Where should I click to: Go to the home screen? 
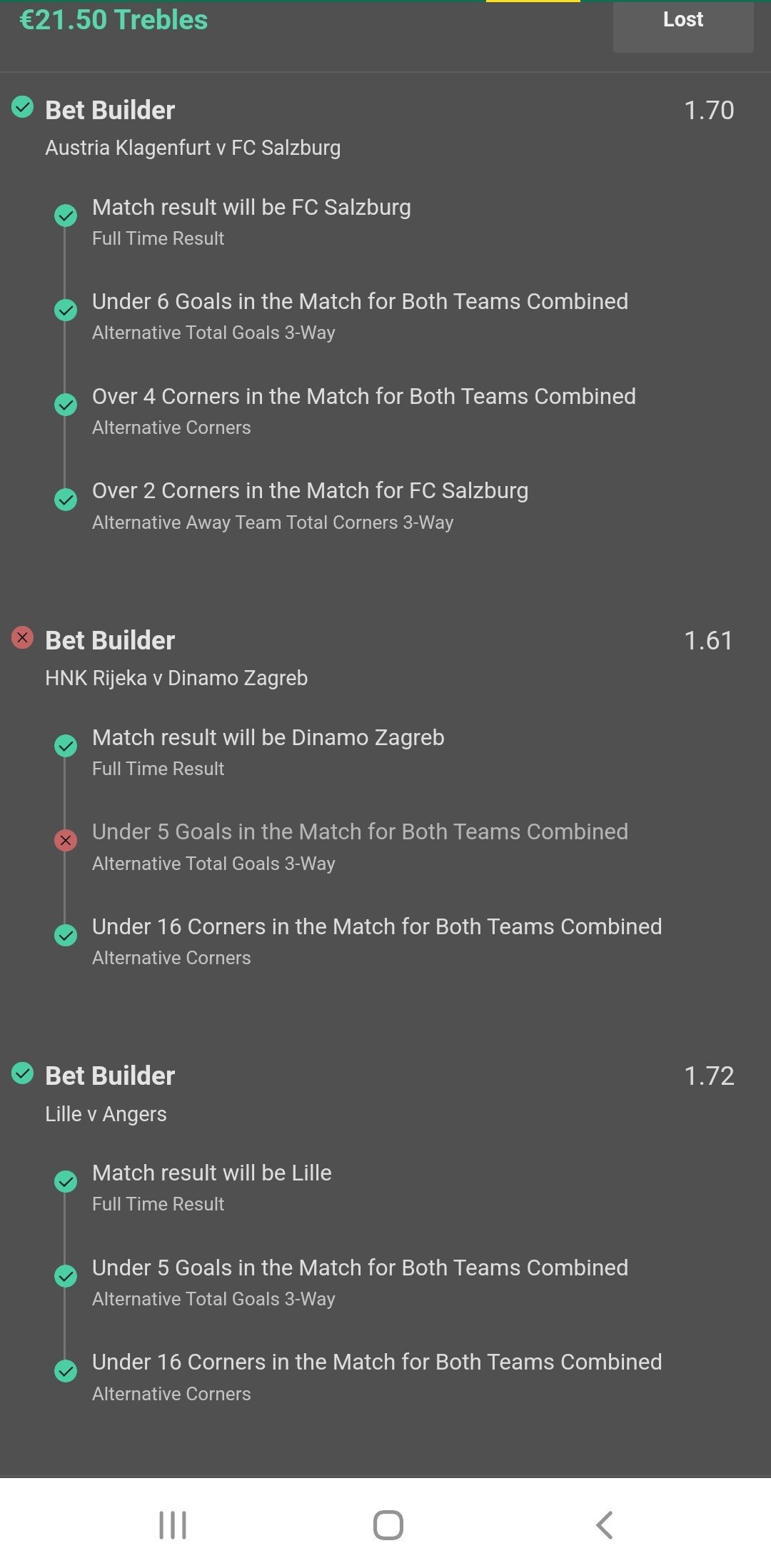click(388, 1525)
